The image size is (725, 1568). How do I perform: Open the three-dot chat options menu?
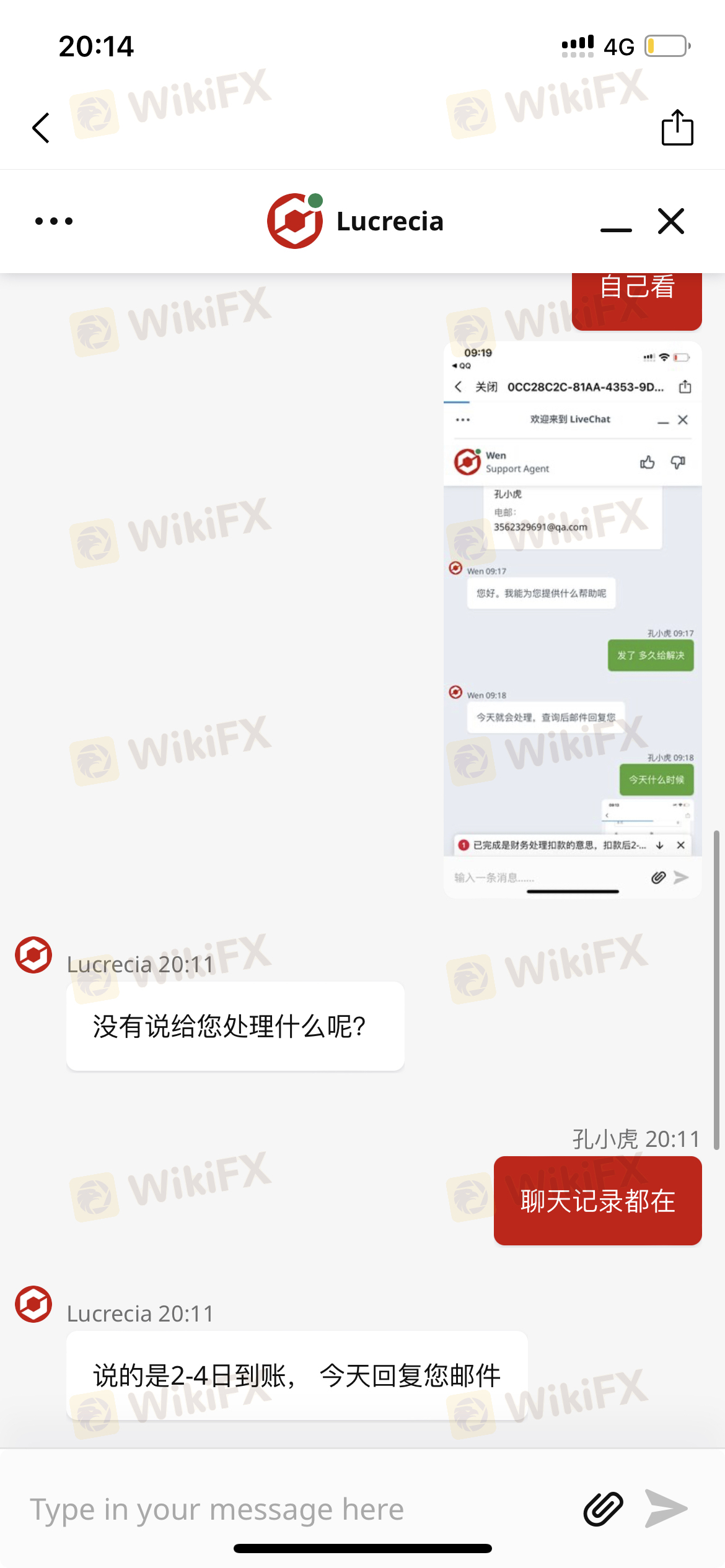[x=54, y=221]
